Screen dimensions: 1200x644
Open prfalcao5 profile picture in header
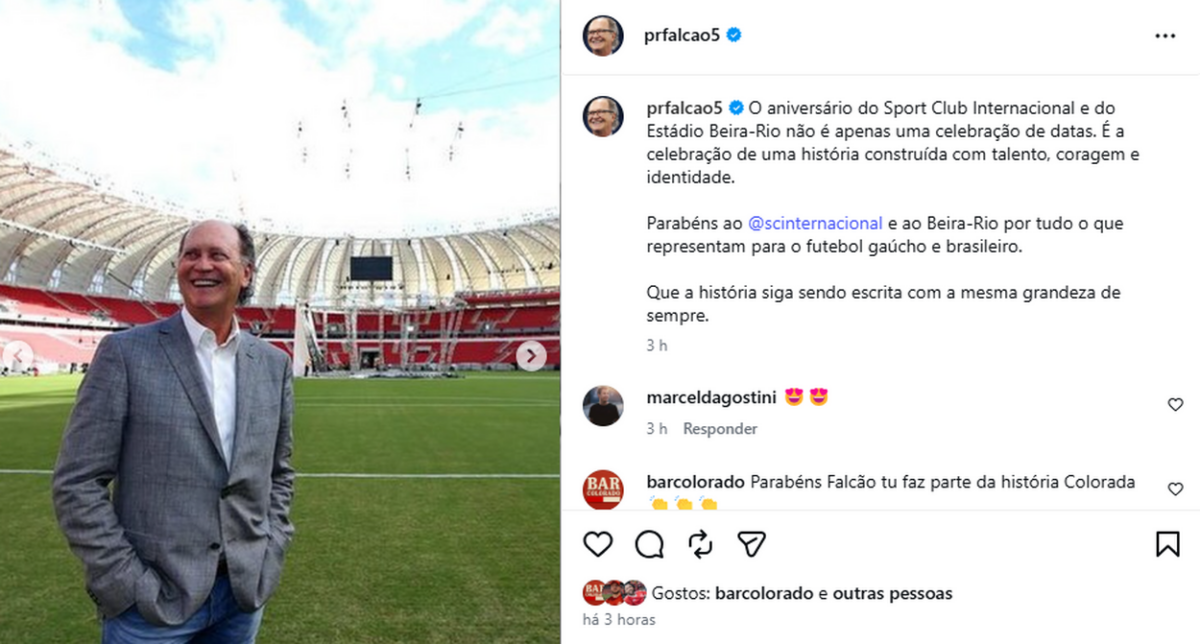pyautogui.click(x=603, y=36)
